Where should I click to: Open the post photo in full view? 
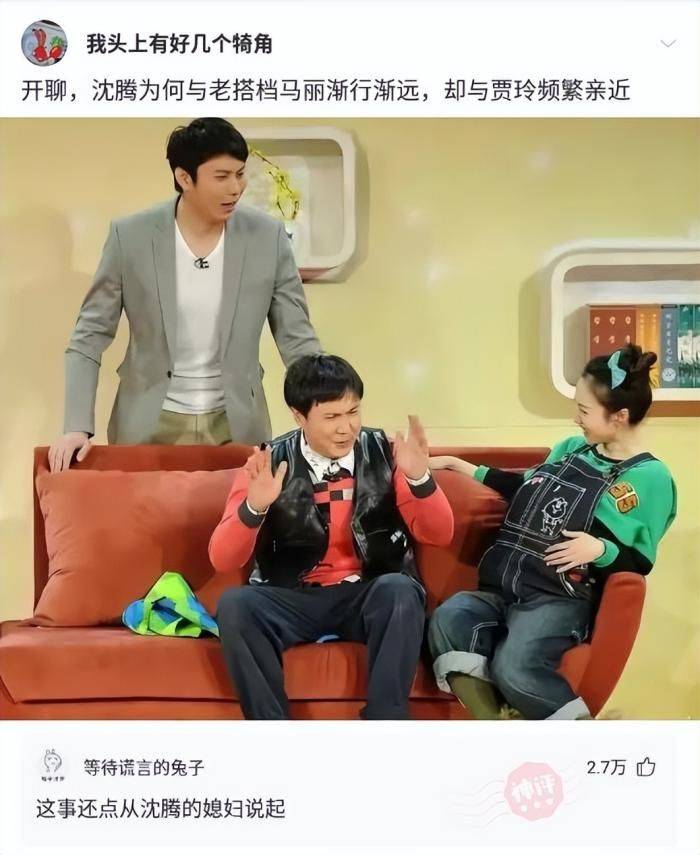tap(350, 418)
